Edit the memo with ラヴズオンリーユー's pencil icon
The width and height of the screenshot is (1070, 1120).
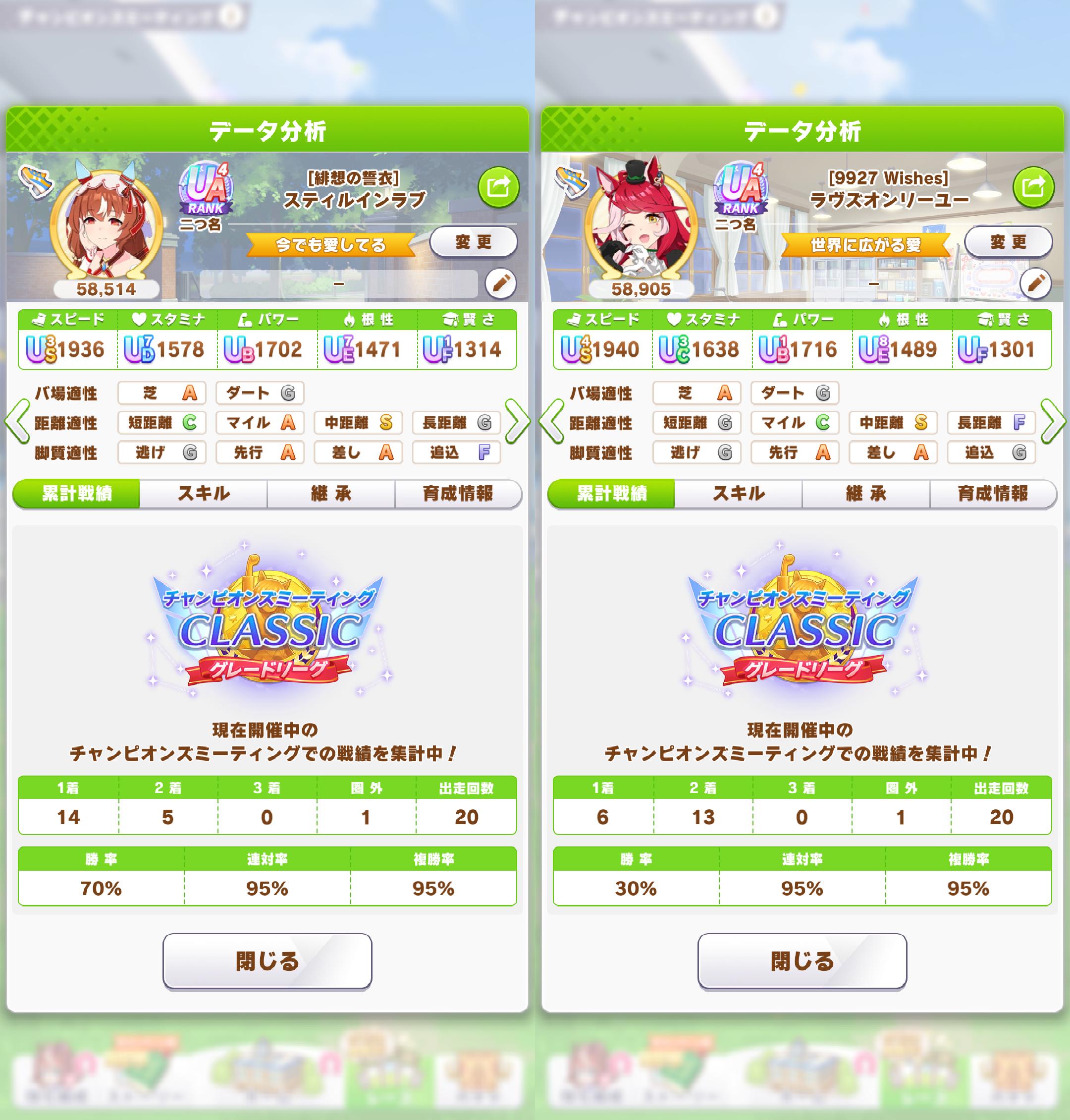click(1035, 283)
